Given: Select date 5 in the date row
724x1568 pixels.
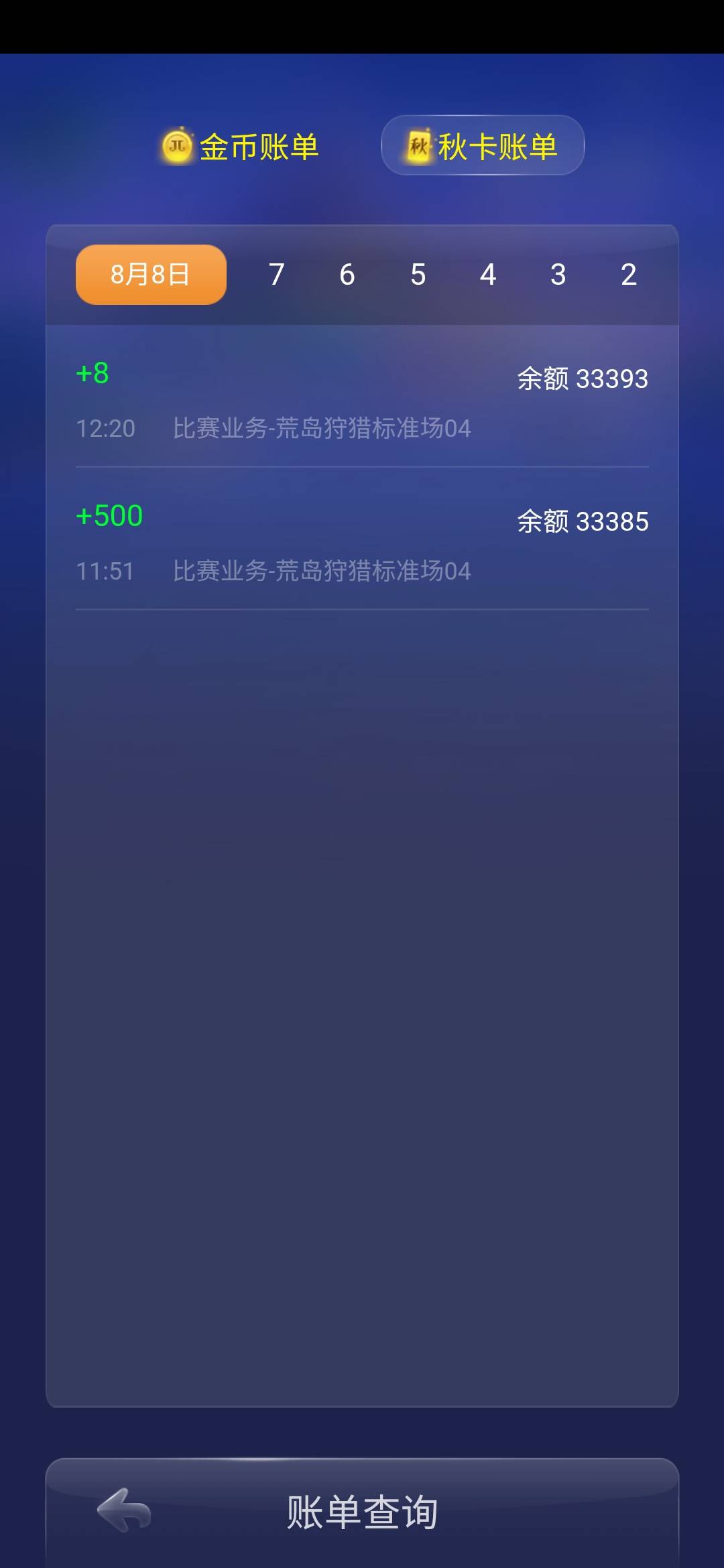Looking at the screenshot, I should point(417,275).
